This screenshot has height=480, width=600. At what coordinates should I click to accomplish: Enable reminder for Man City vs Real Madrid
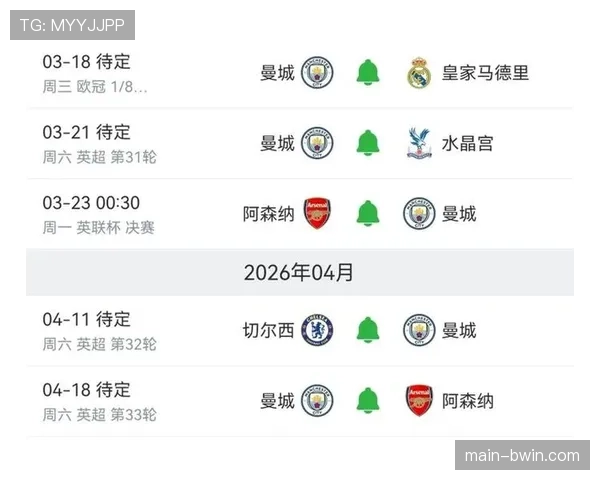[x=368, y=73]
